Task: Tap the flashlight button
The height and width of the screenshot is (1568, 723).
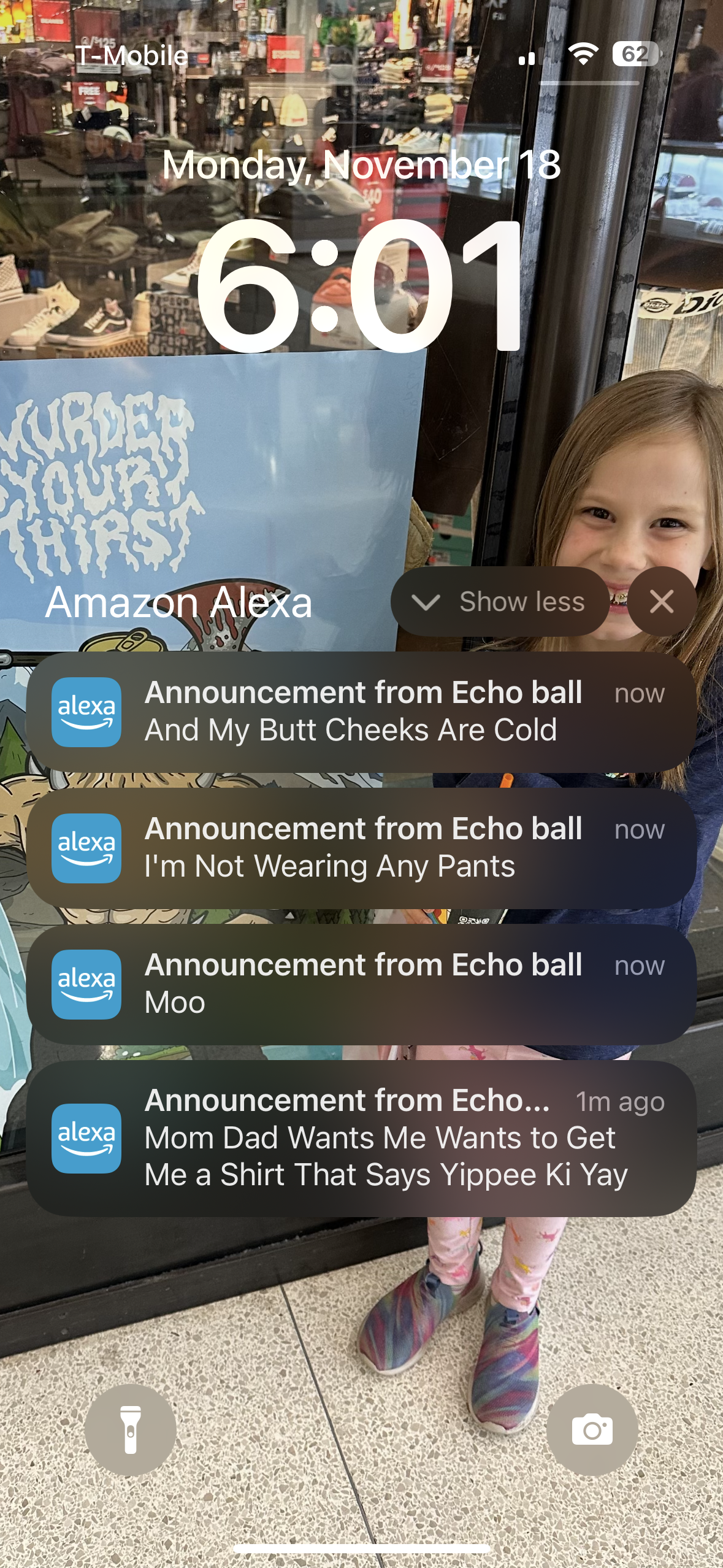Action: point(131,1430)
